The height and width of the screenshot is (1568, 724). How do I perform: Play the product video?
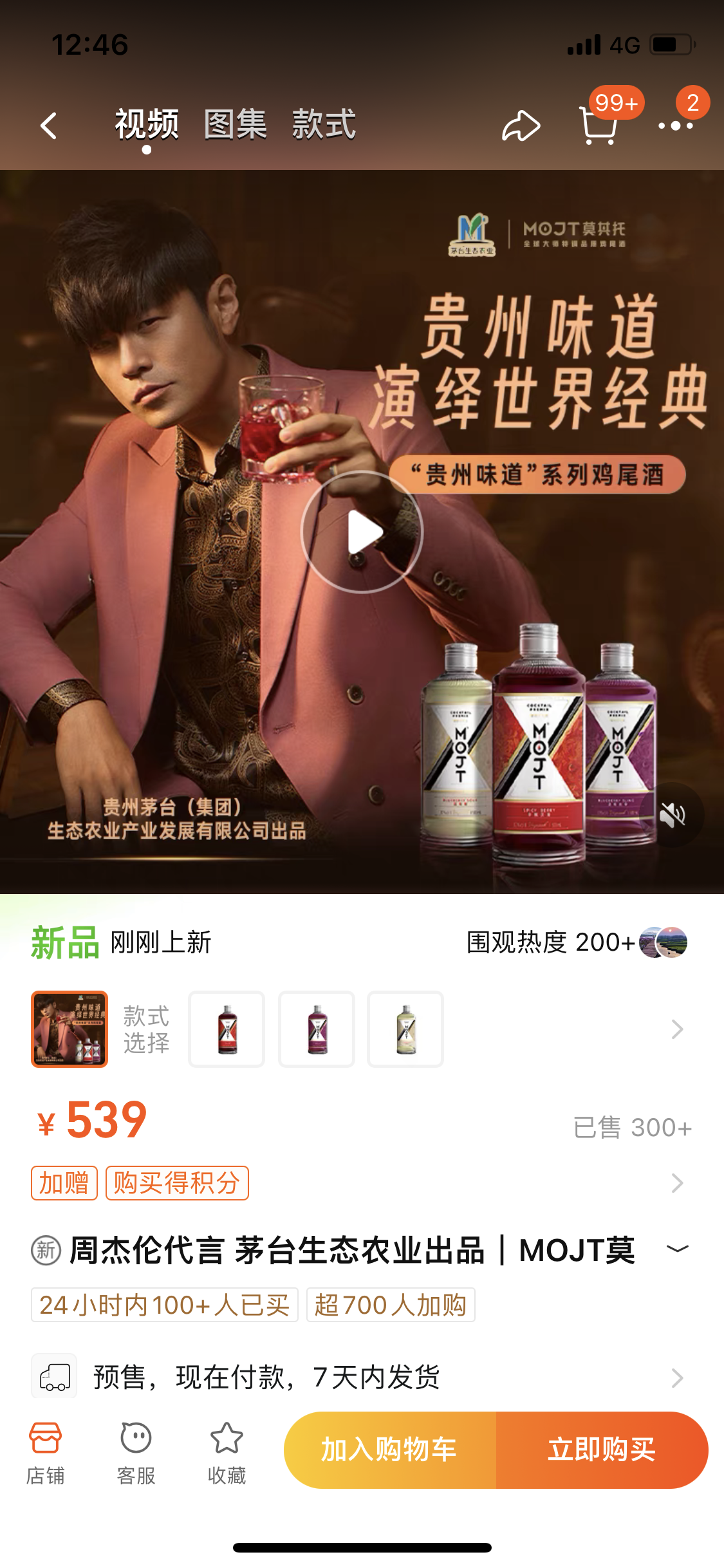[x=362, y=532]
